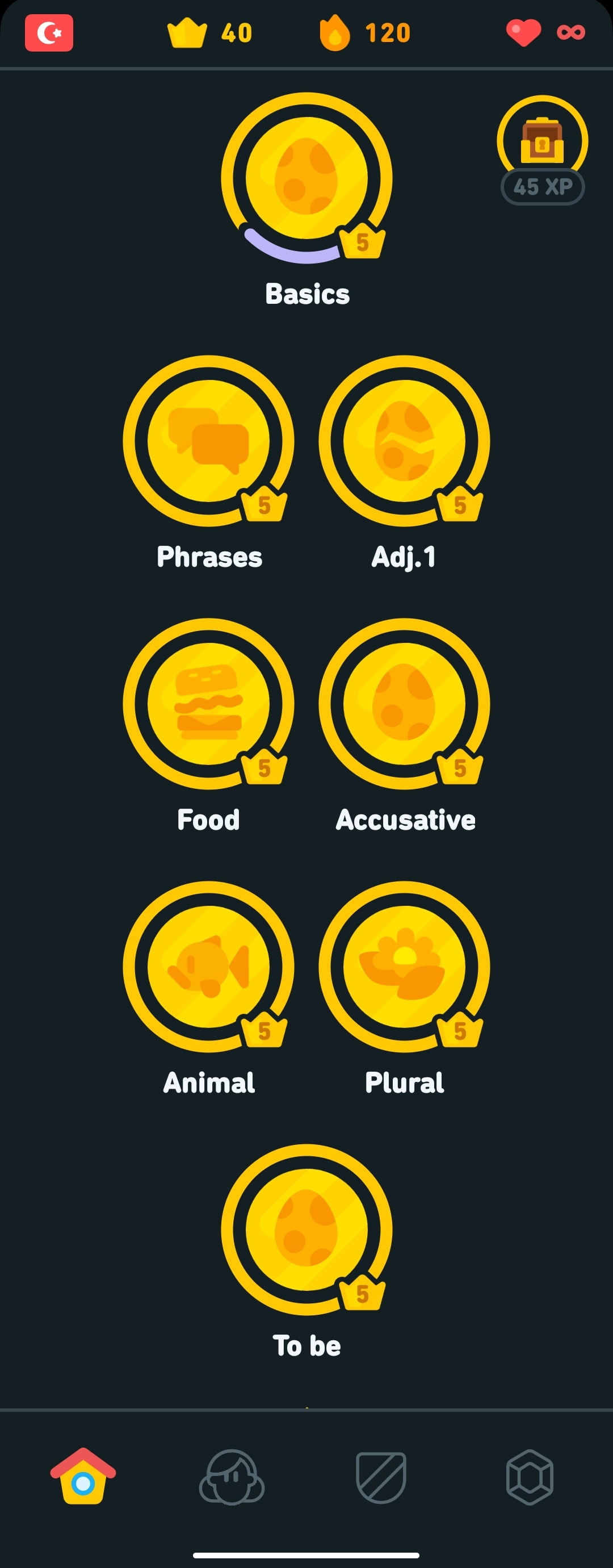Tap the Animal fish skill icon
613x1568 pixels.
210,968
